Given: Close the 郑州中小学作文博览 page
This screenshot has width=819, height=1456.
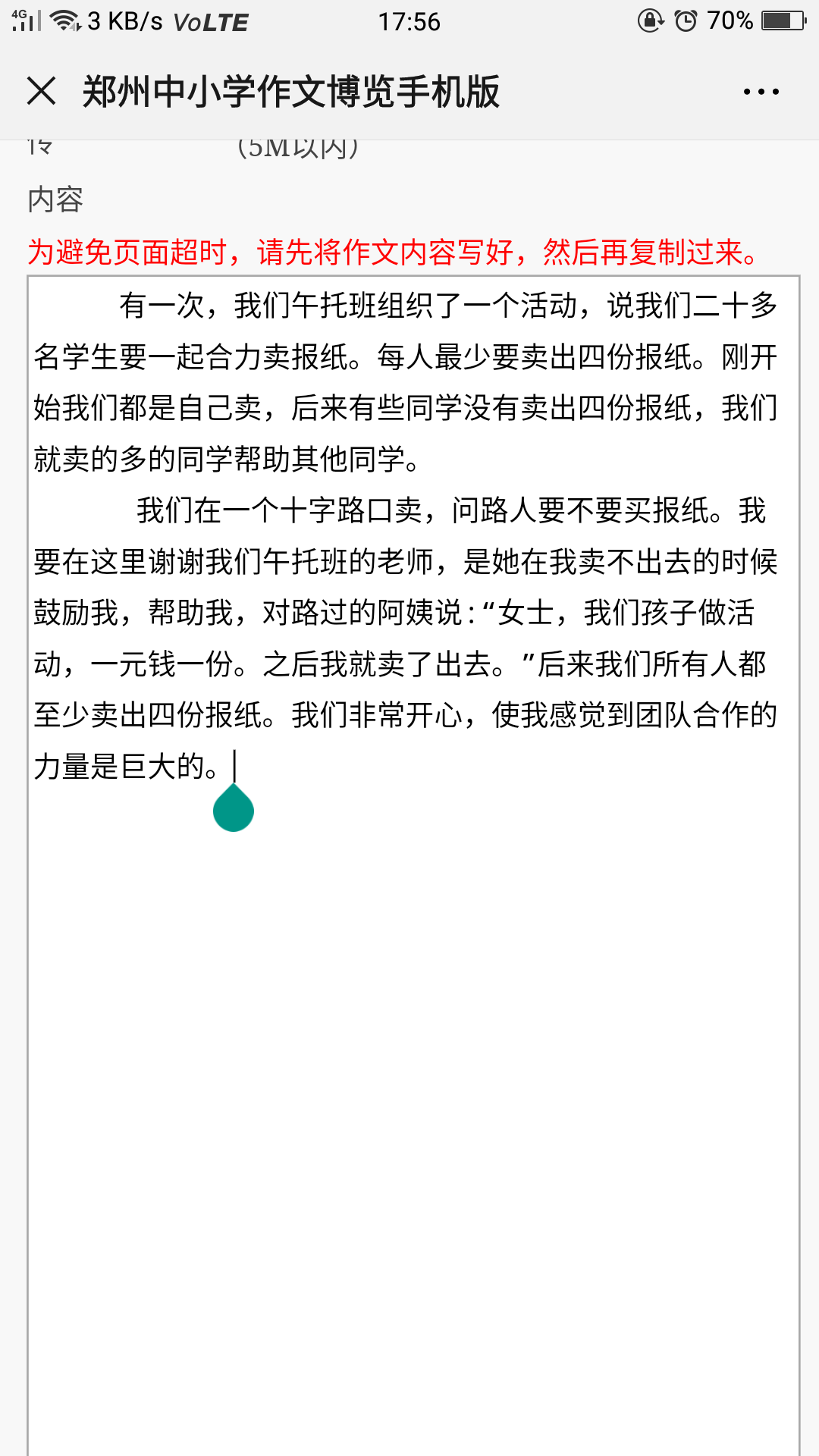Looking at the screenshot, I should click(x=42, y=91).
